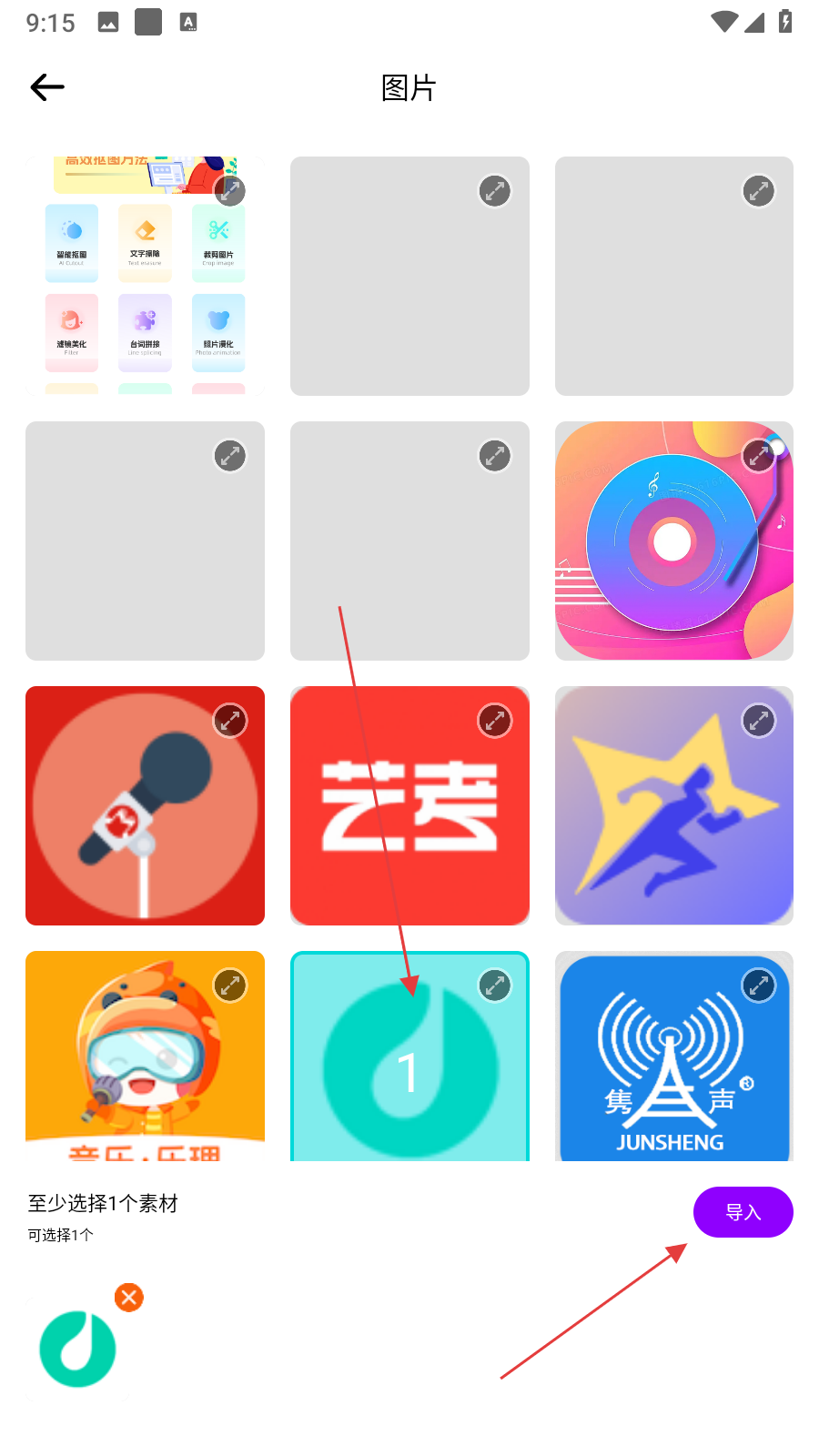Image resolution: width=819 pixels, height=1456 pixels.
Task: Expand preview of the vinyl record image
Action: 759,456
